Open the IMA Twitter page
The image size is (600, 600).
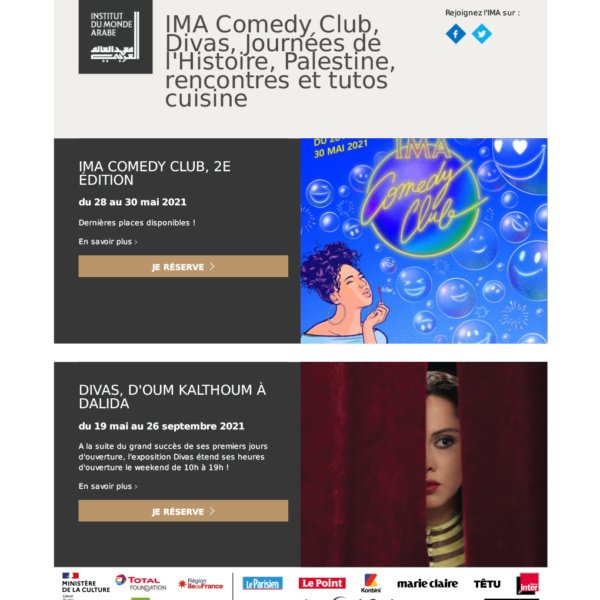tap(482, 34)
